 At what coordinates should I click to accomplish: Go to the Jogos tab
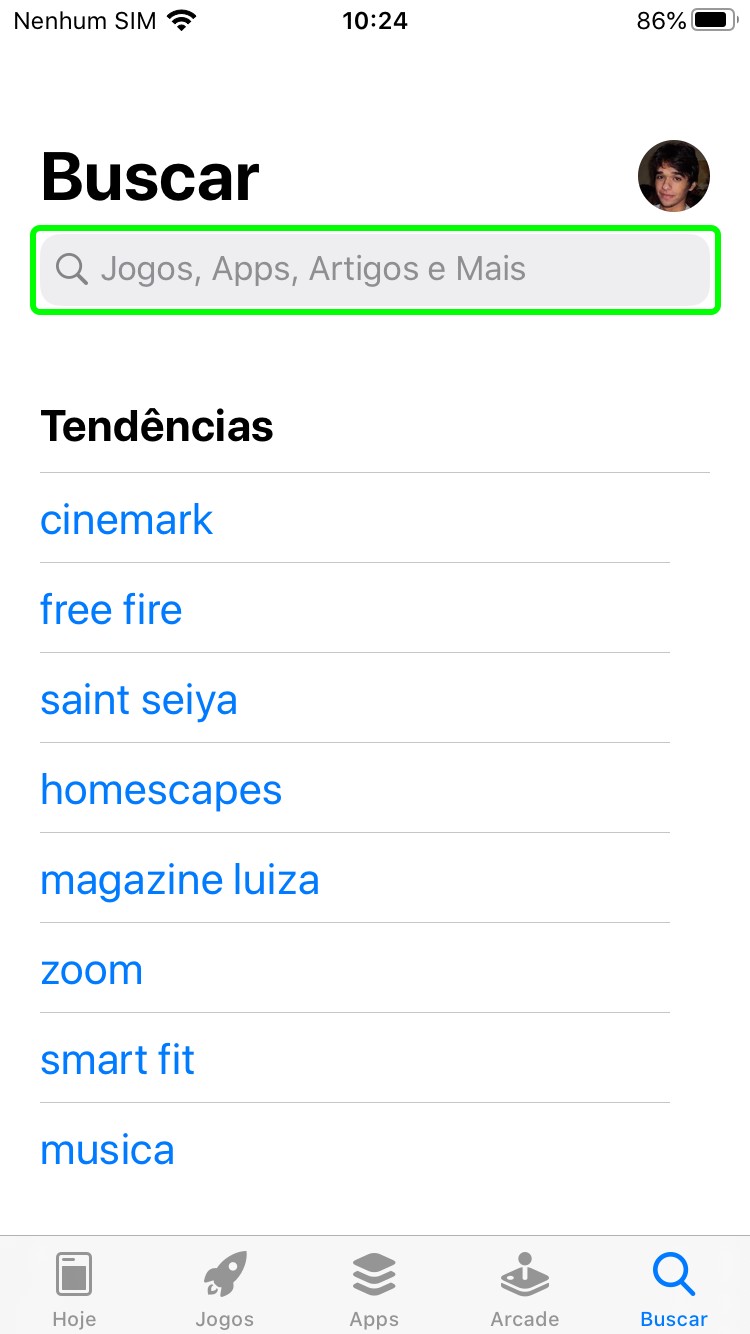[x=224, y=1288]
